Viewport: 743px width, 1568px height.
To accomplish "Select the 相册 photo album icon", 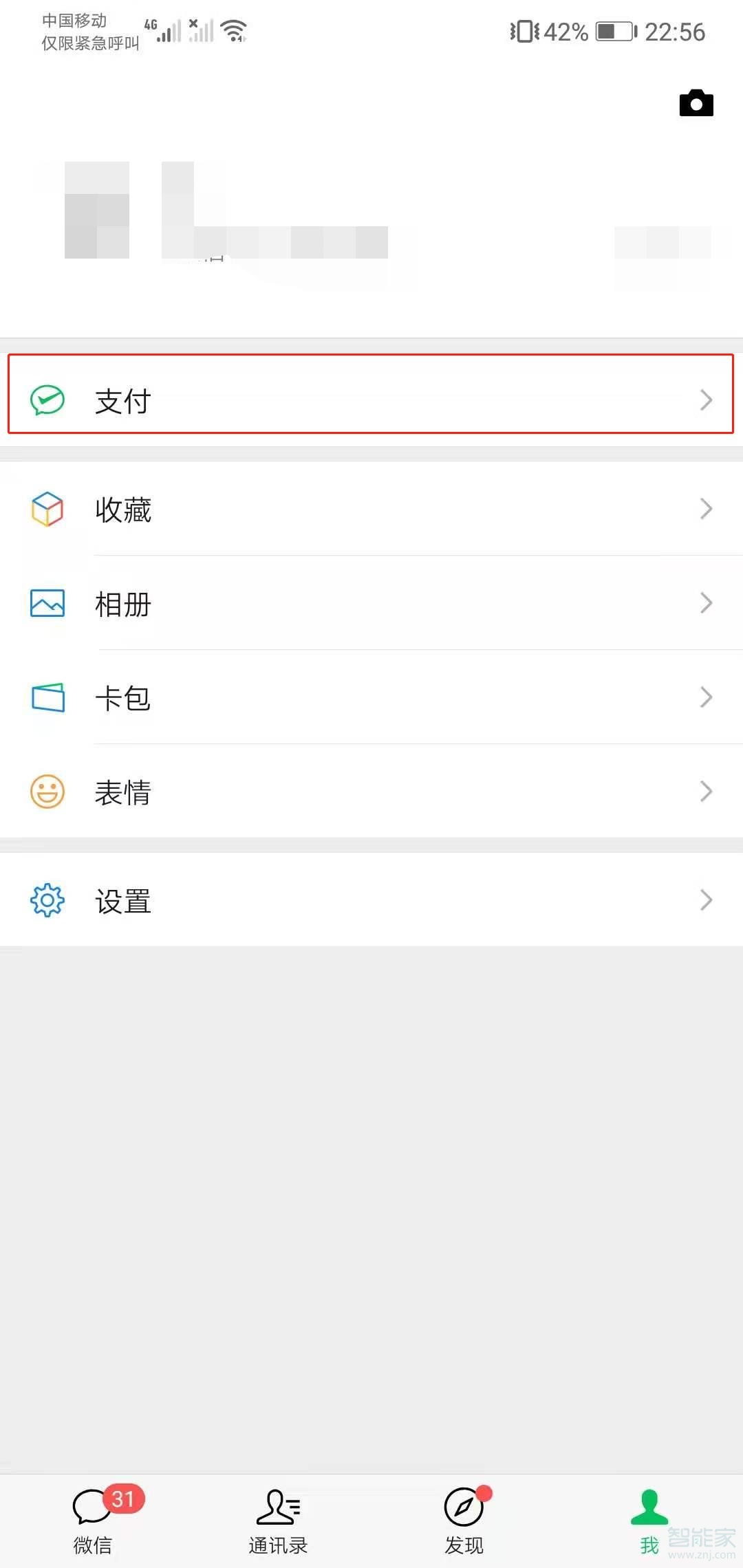I will [x=46, y=604].
